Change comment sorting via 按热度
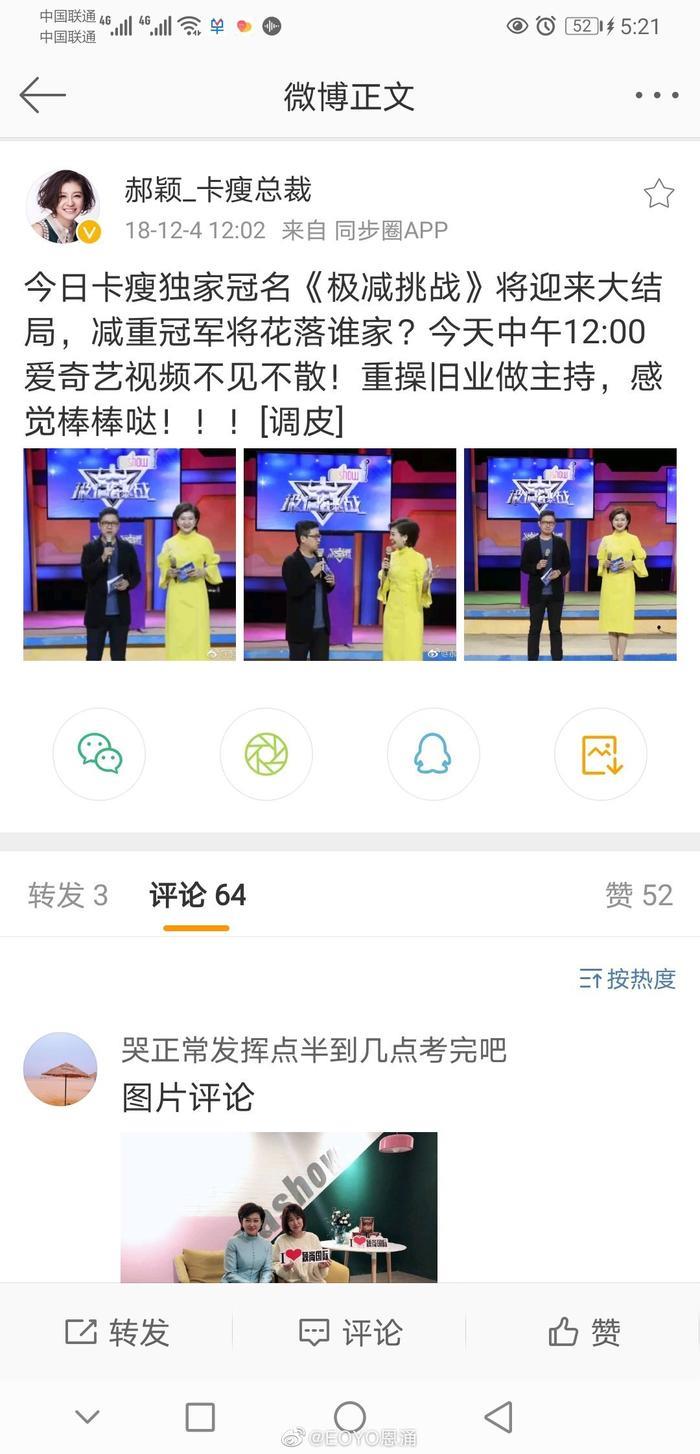The height and width of the screenshot is (1454, 700). click(628, 979)
